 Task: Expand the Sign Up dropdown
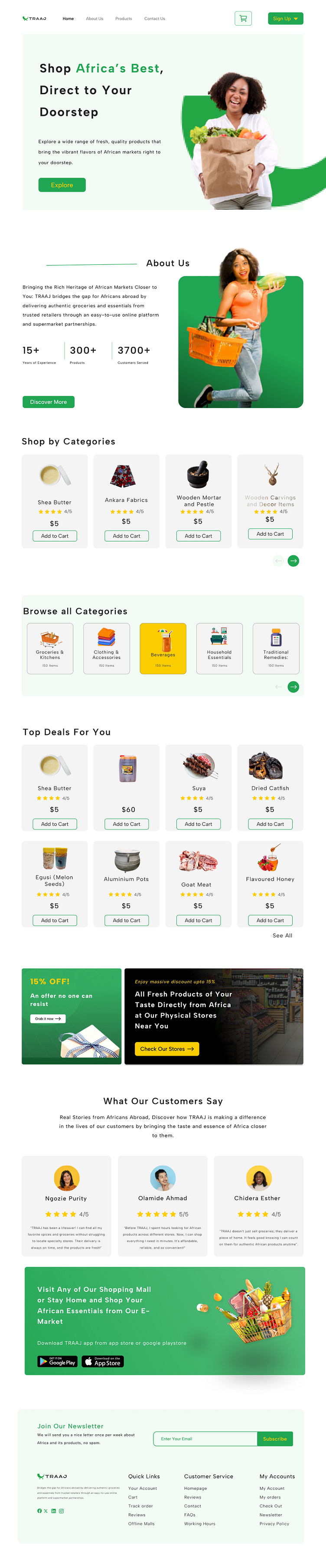pos(285,19)
